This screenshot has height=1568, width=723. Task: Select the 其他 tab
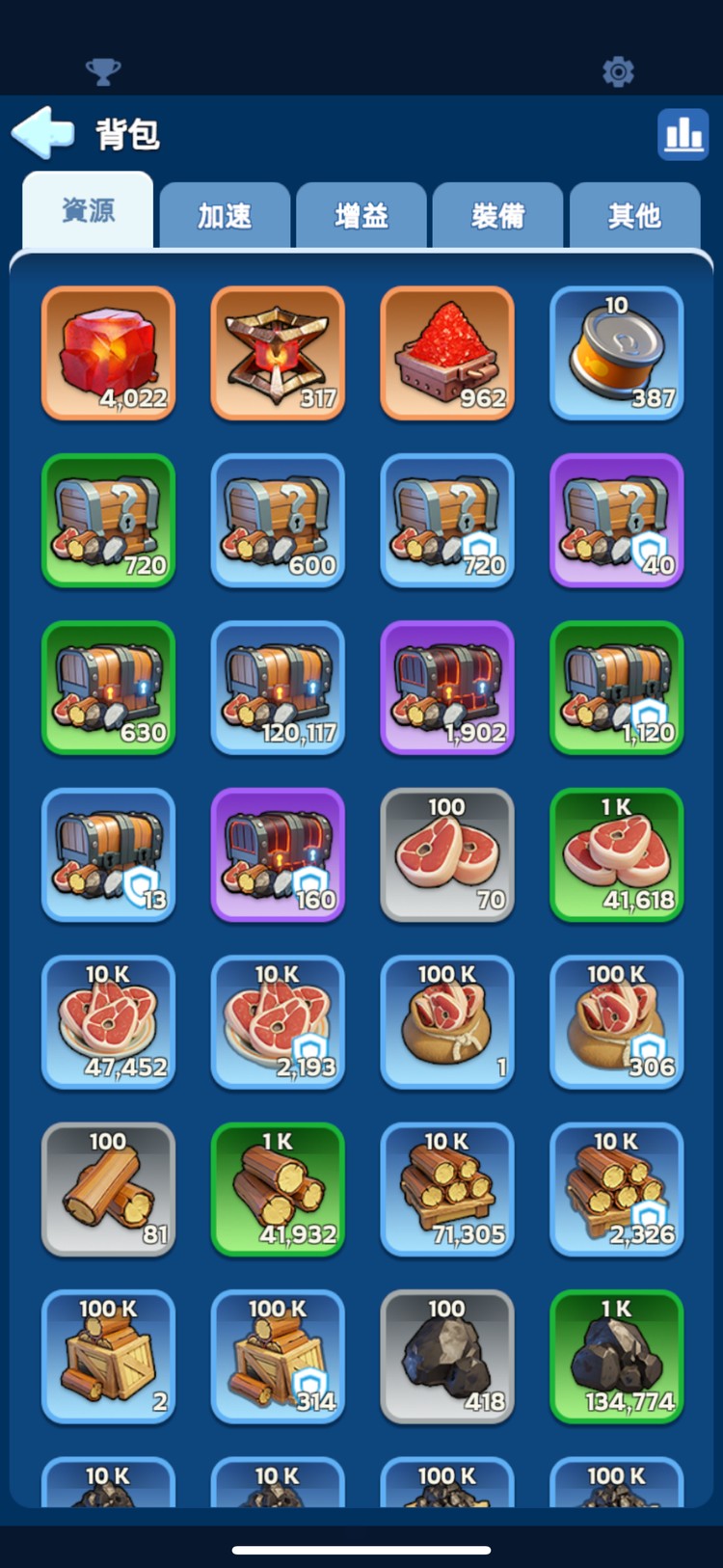[634, 216]
